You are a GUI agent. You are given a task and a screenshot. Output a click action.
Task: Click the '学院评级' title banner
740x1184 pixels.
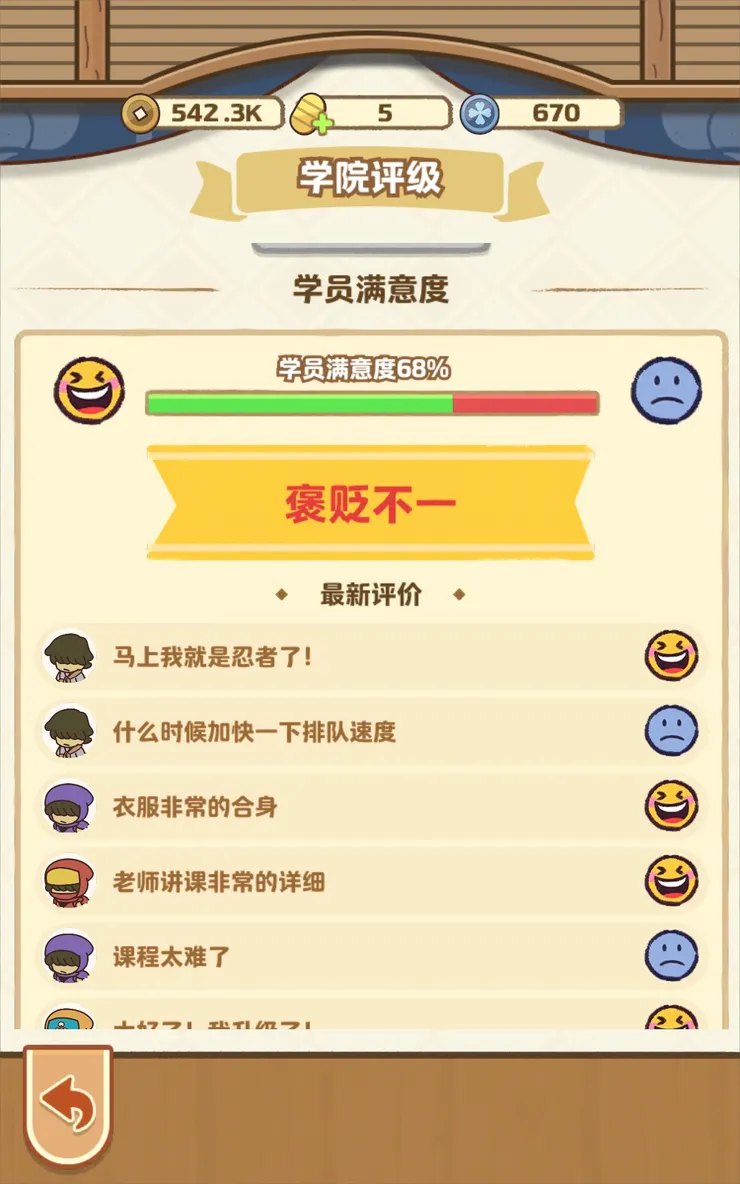coord(370,182)
